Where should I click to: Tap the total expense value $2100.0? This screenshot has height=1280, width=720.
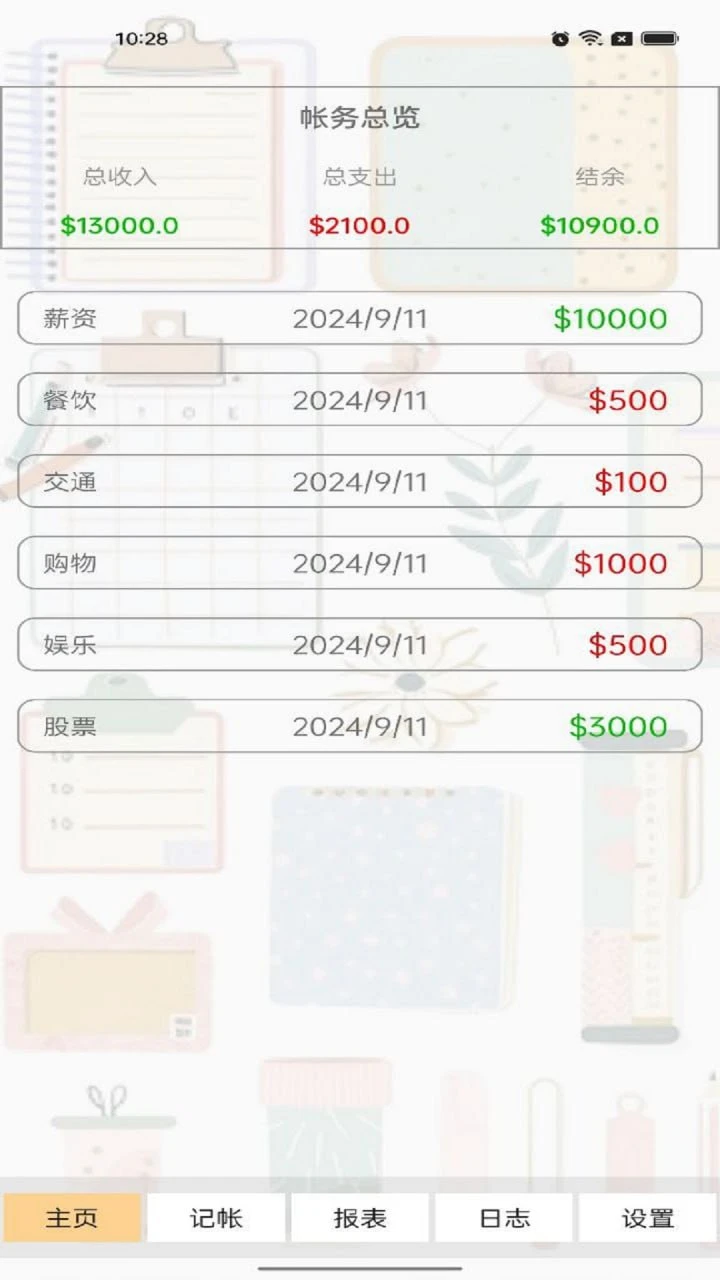358,225
